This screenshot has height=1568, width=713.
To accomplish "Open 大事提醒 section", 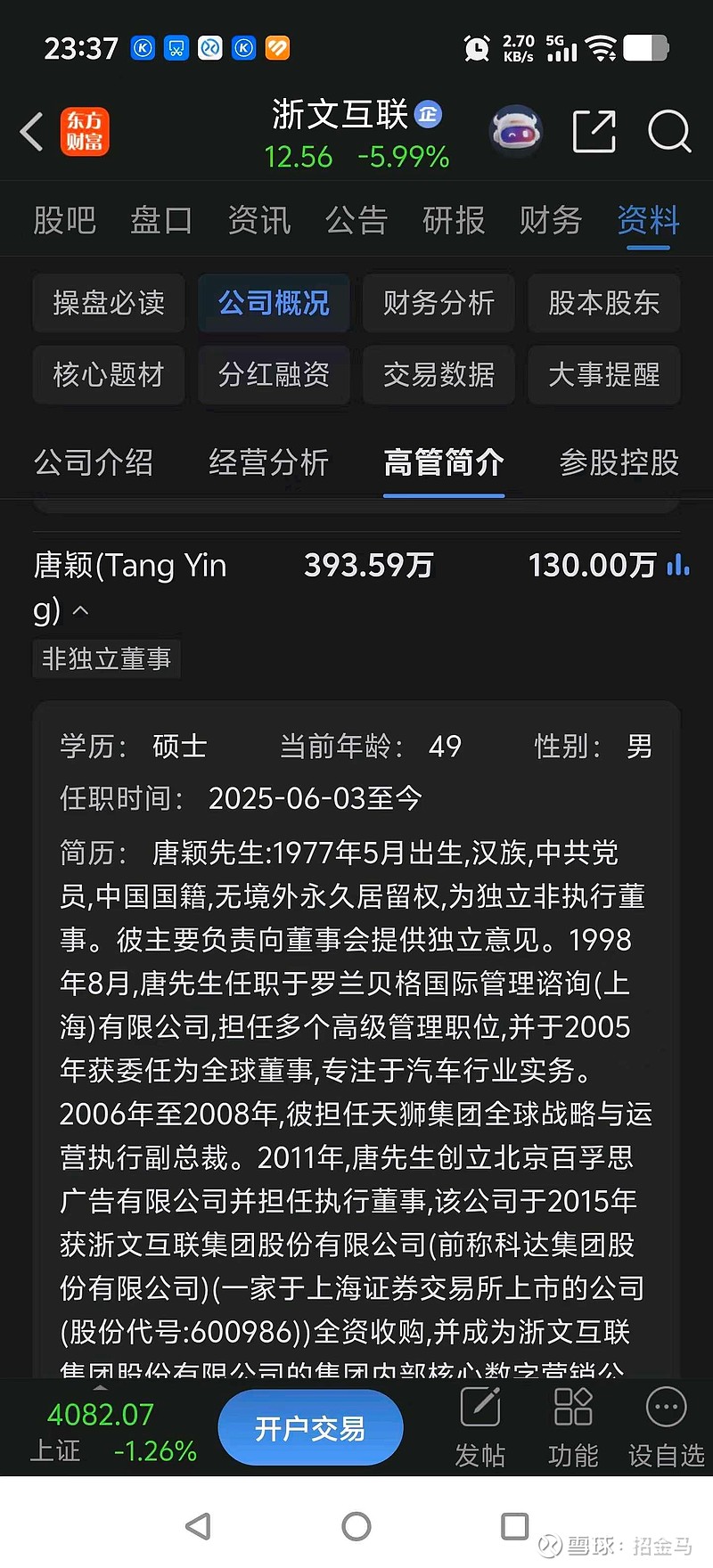I will click(x=603, y=375).
